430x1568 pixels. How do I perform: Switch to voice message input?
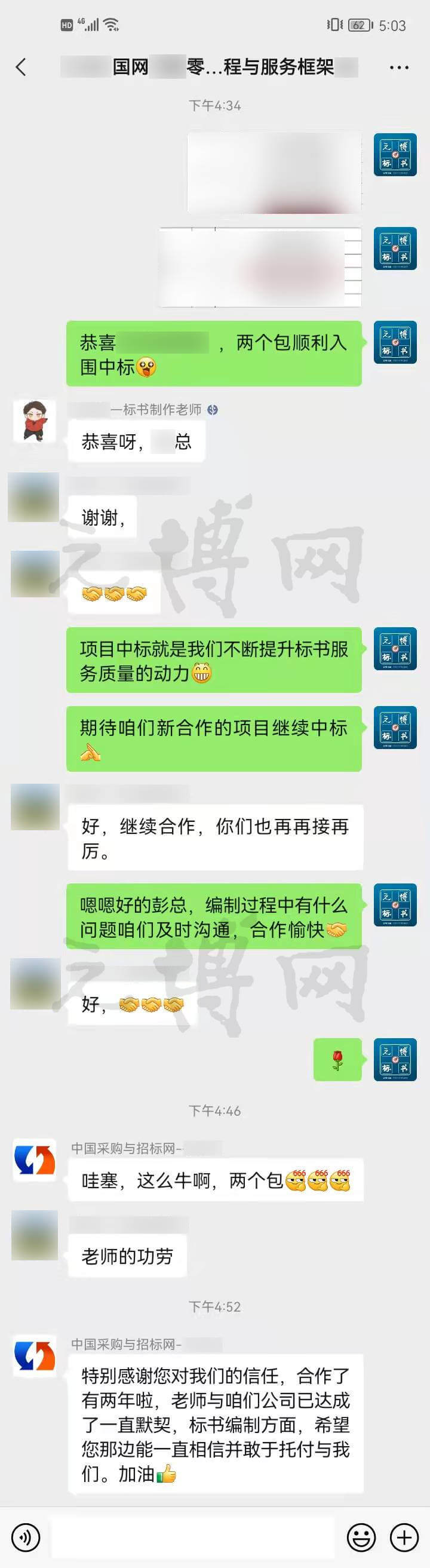click(26, 1537)
